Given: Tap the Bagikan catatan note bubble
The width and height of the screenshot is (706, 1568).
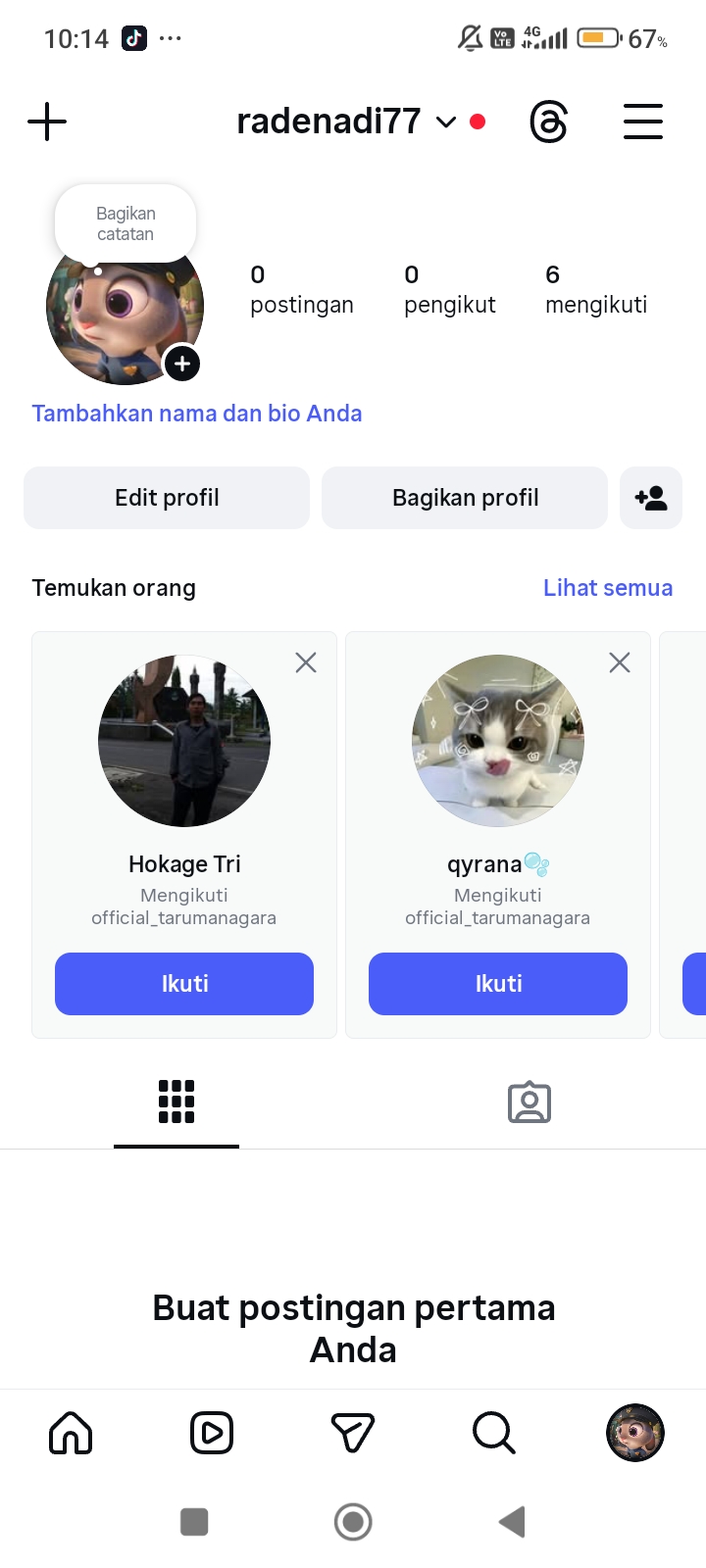Looking at the screenshot, I should point(126,223).
